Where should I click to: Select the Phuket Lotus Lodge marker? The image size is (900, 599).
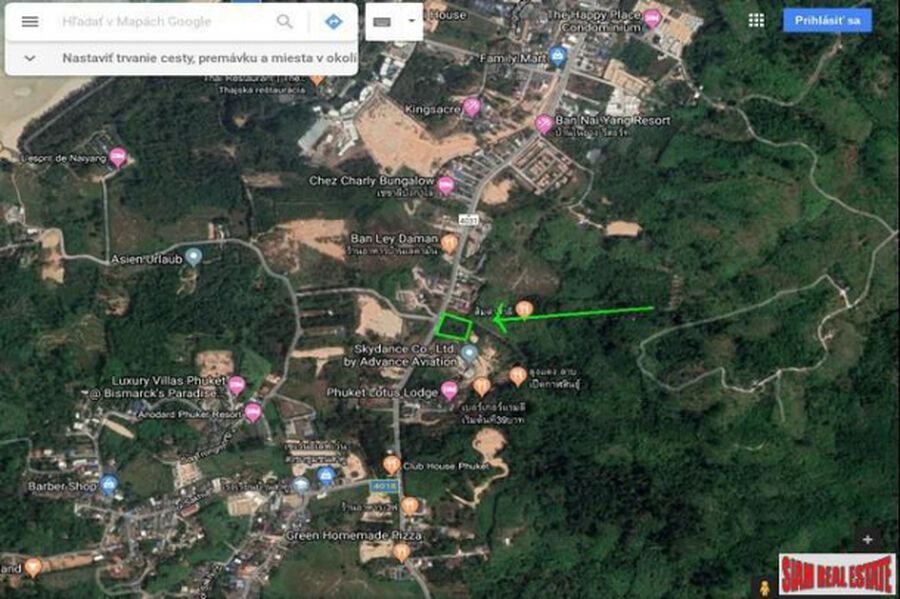point(449,390)
